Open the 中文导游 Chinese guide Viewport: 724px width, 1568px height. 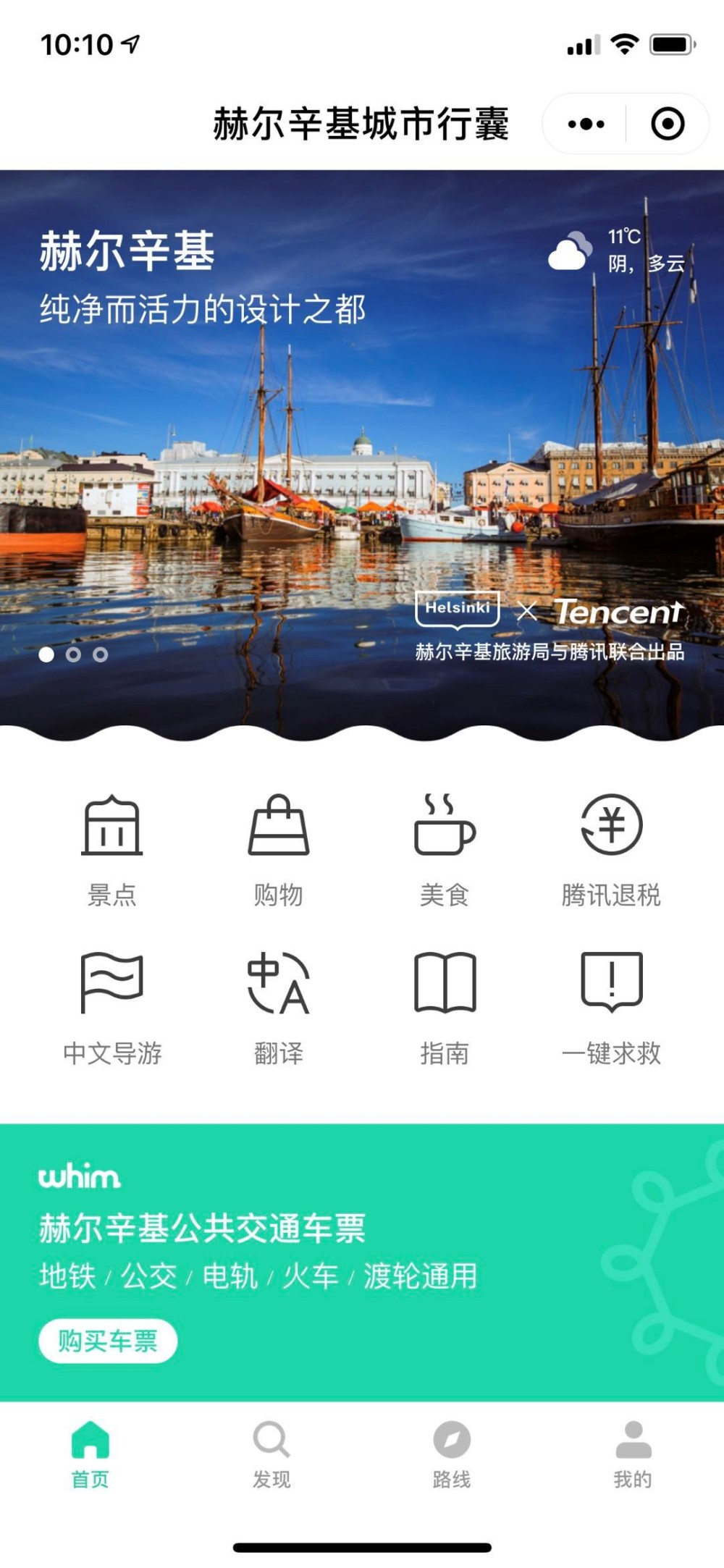click(112, 1008)
